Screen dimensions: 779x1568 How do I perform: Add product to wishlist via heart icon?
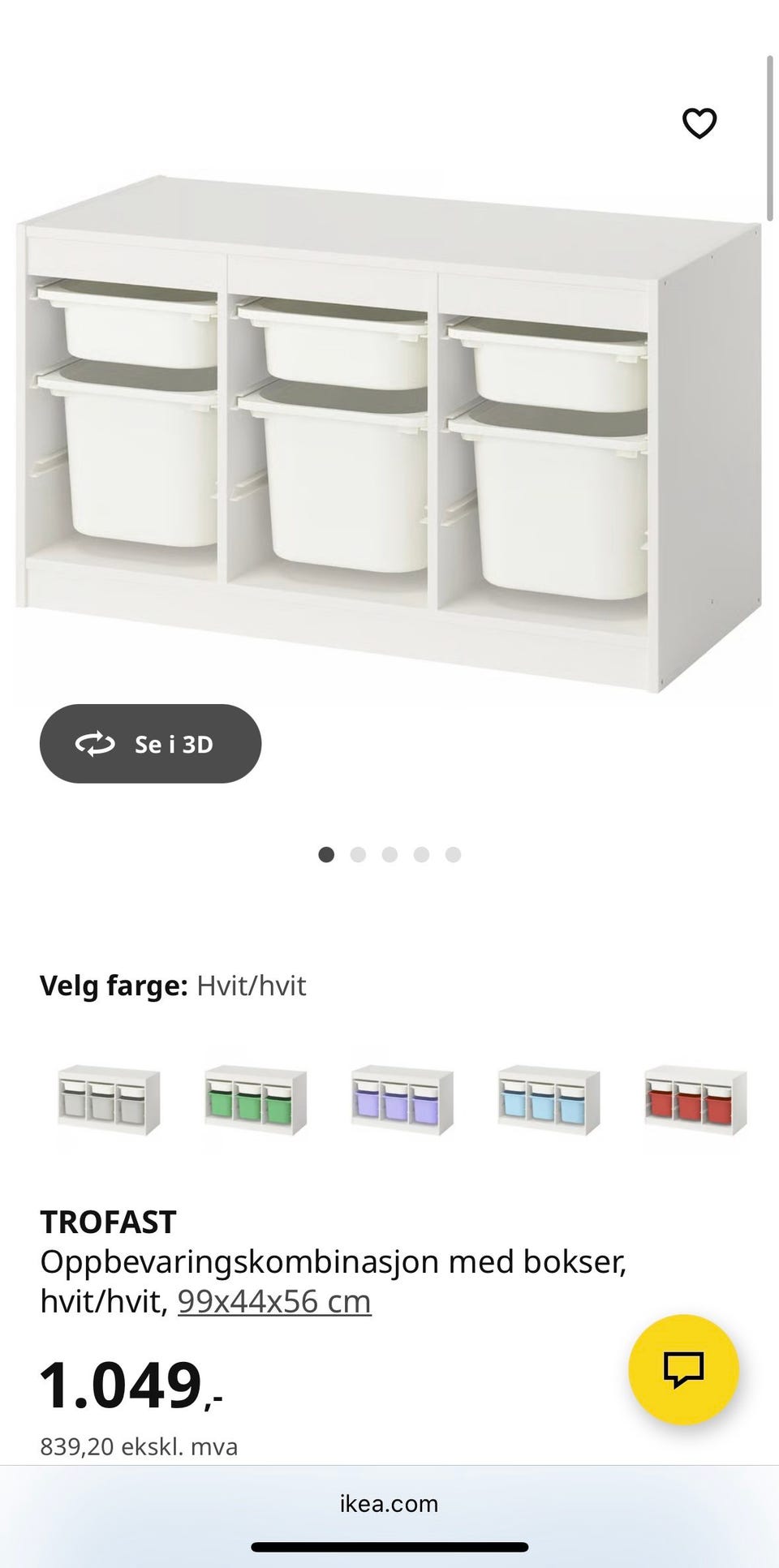click(x=699, y=122)
